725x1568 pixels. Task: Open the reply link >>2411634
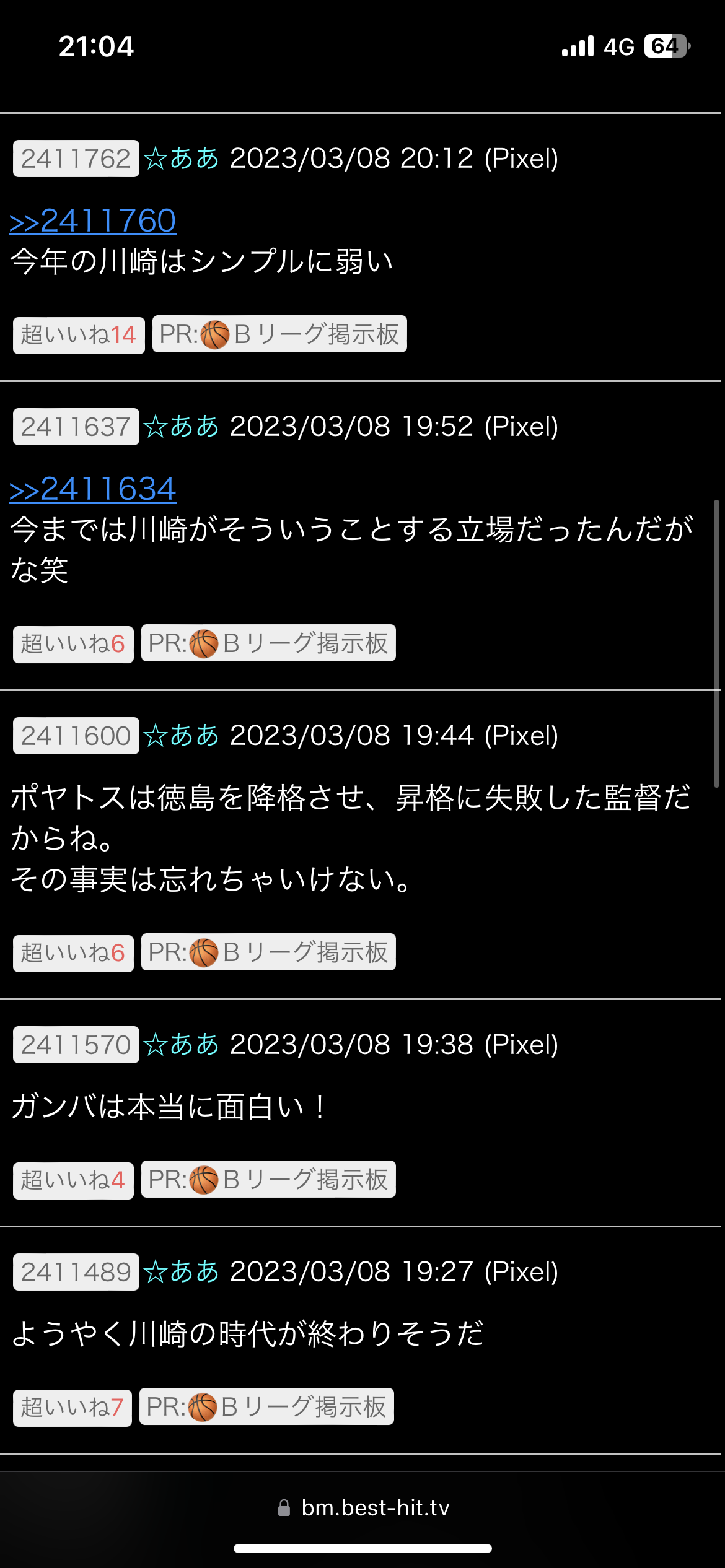(x=93, y=489)
